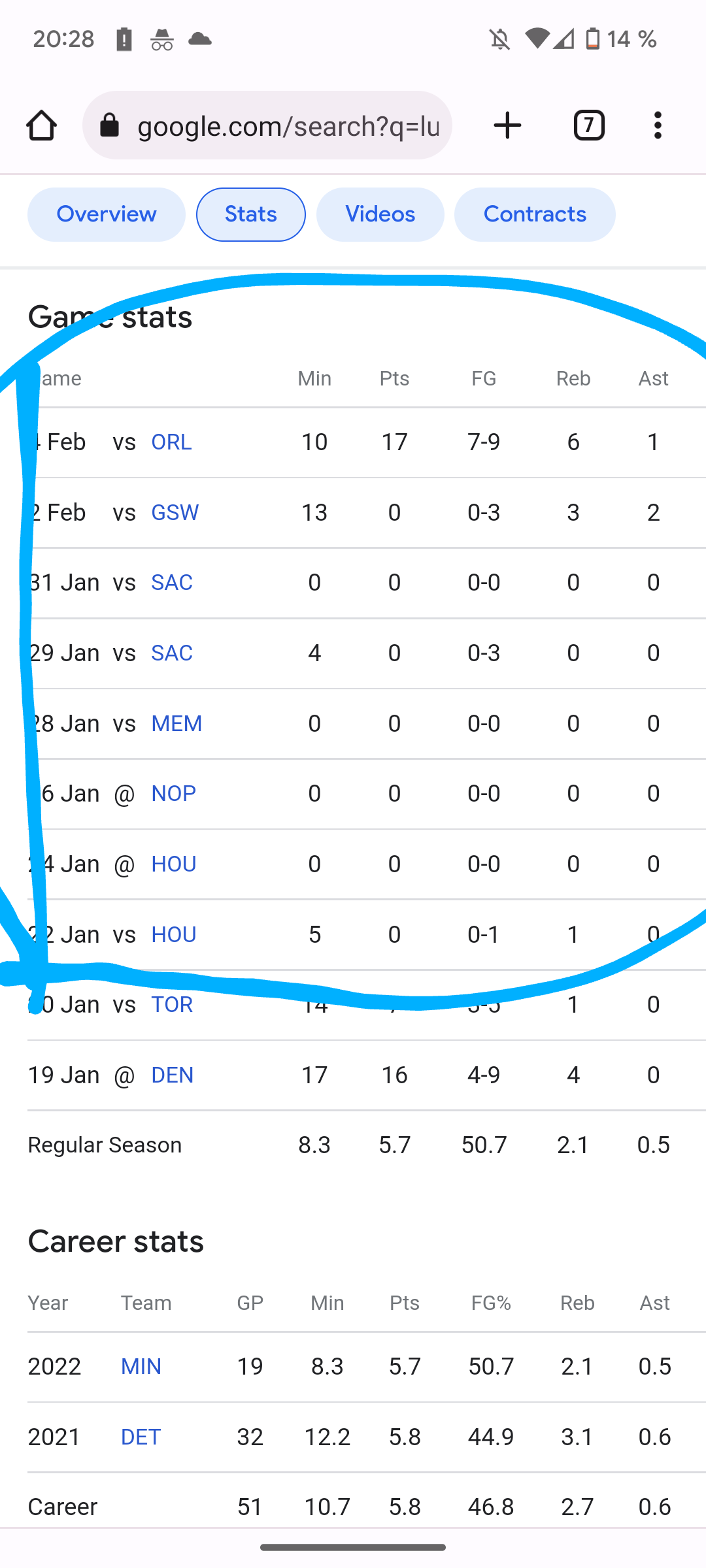The image size is (706, 1568).
Task: Show the open tabs switcher
Action: (588, 125)
